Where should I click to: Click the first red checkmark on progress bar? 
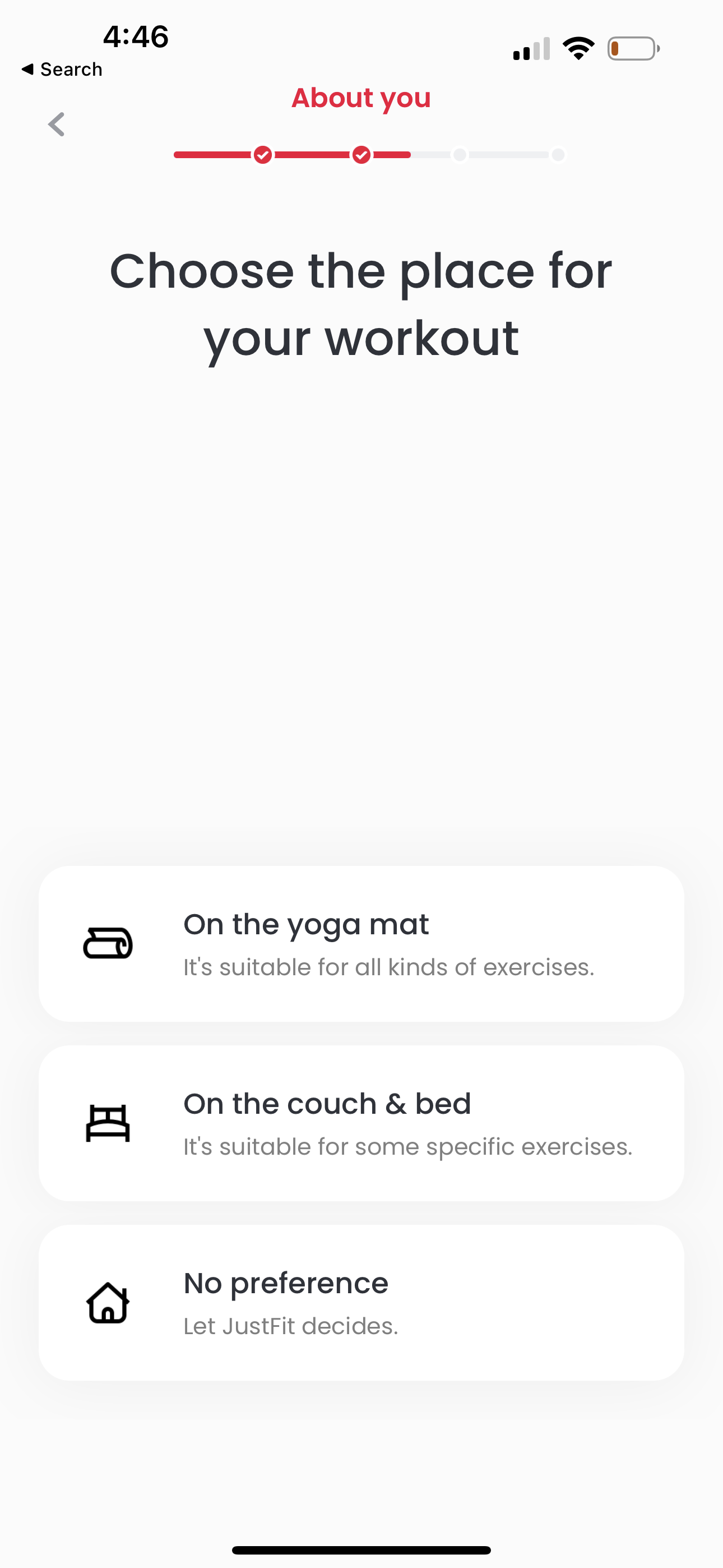262,155
